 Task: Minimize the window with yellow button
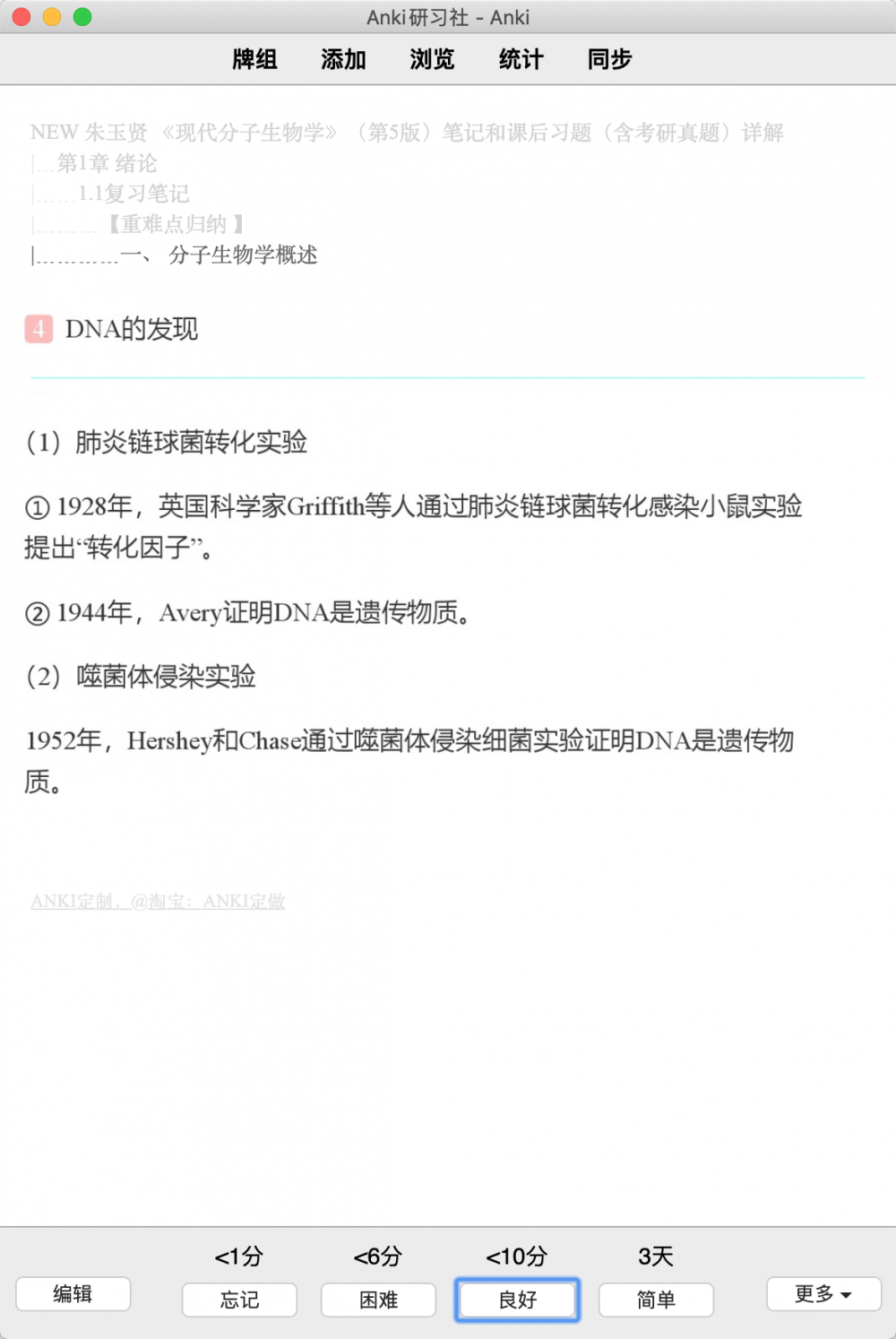52,17
